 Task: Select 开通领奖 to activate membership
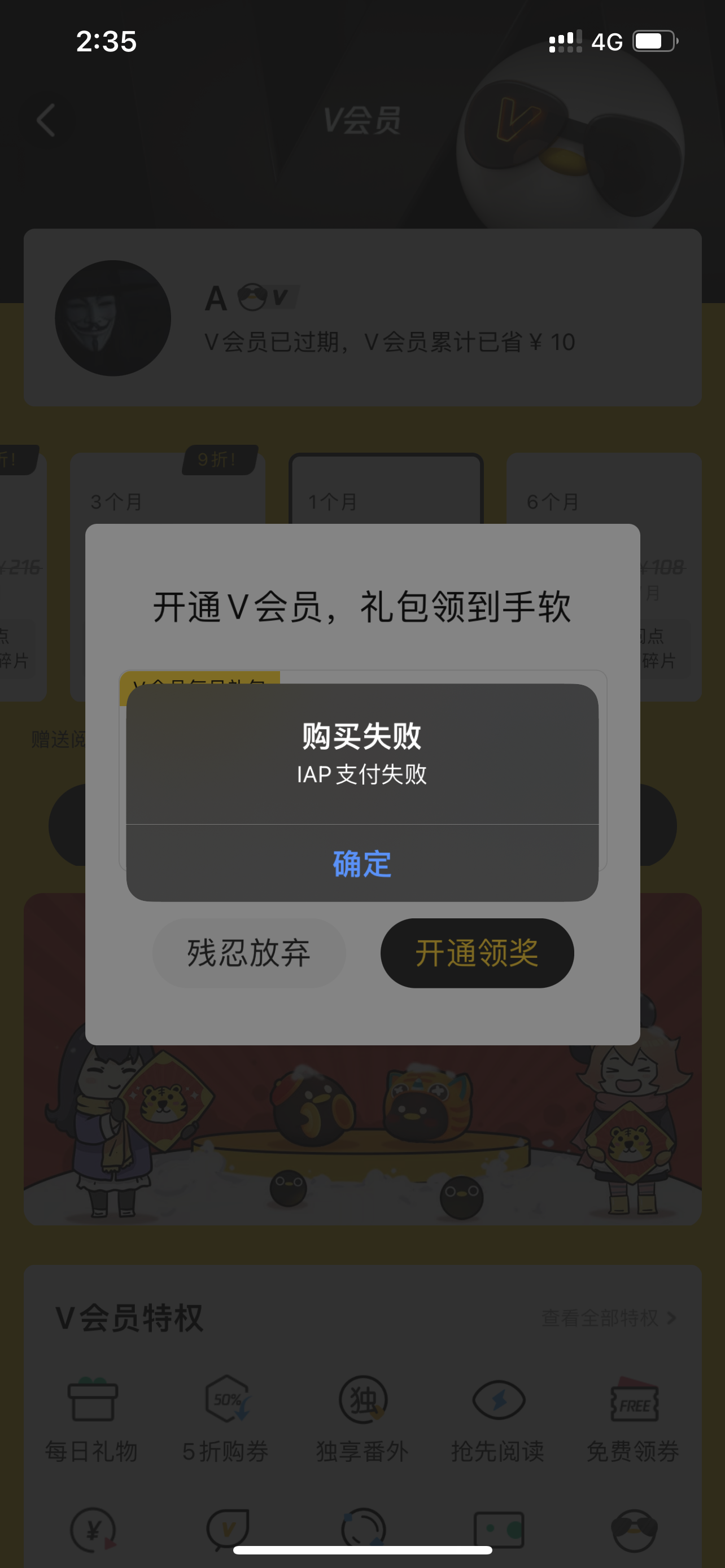point(477,953)
